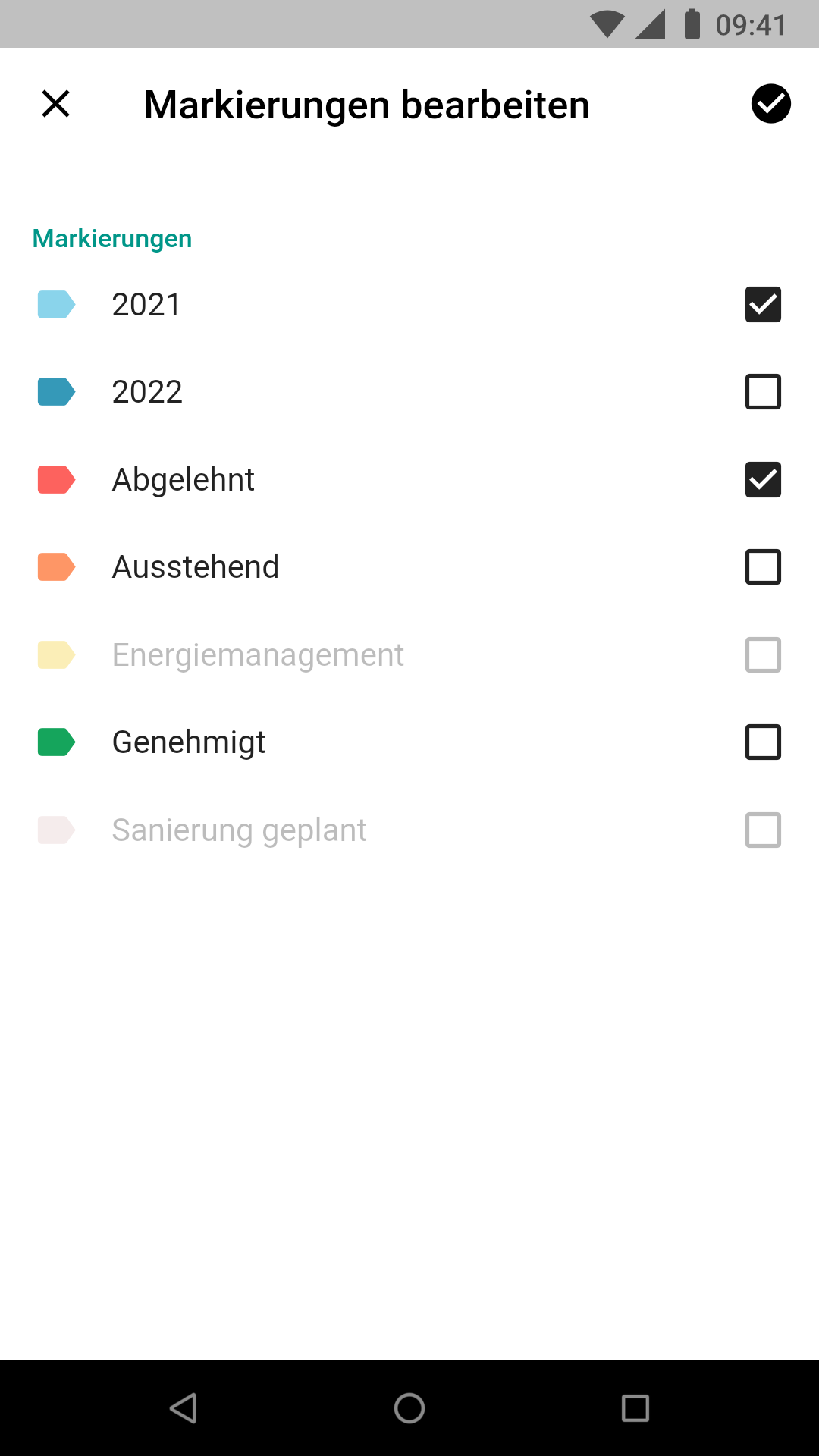The width and height of the screenshot is (819, 1456).
Task: Select the Ausstehend tag
Action: (409, 567)
